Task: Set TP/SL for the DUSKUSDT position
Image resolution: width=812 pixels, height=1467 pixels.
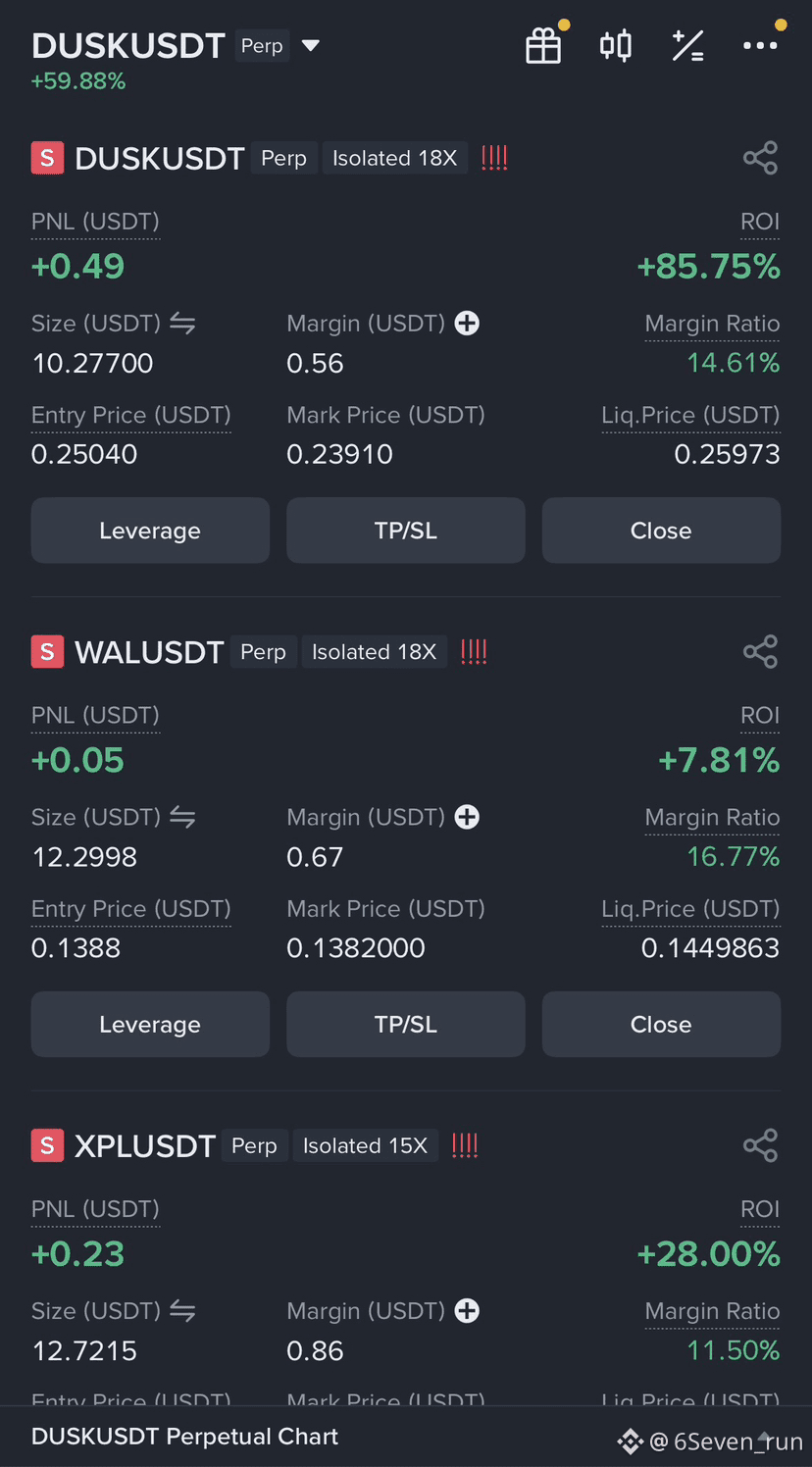Action: point(406,531)
